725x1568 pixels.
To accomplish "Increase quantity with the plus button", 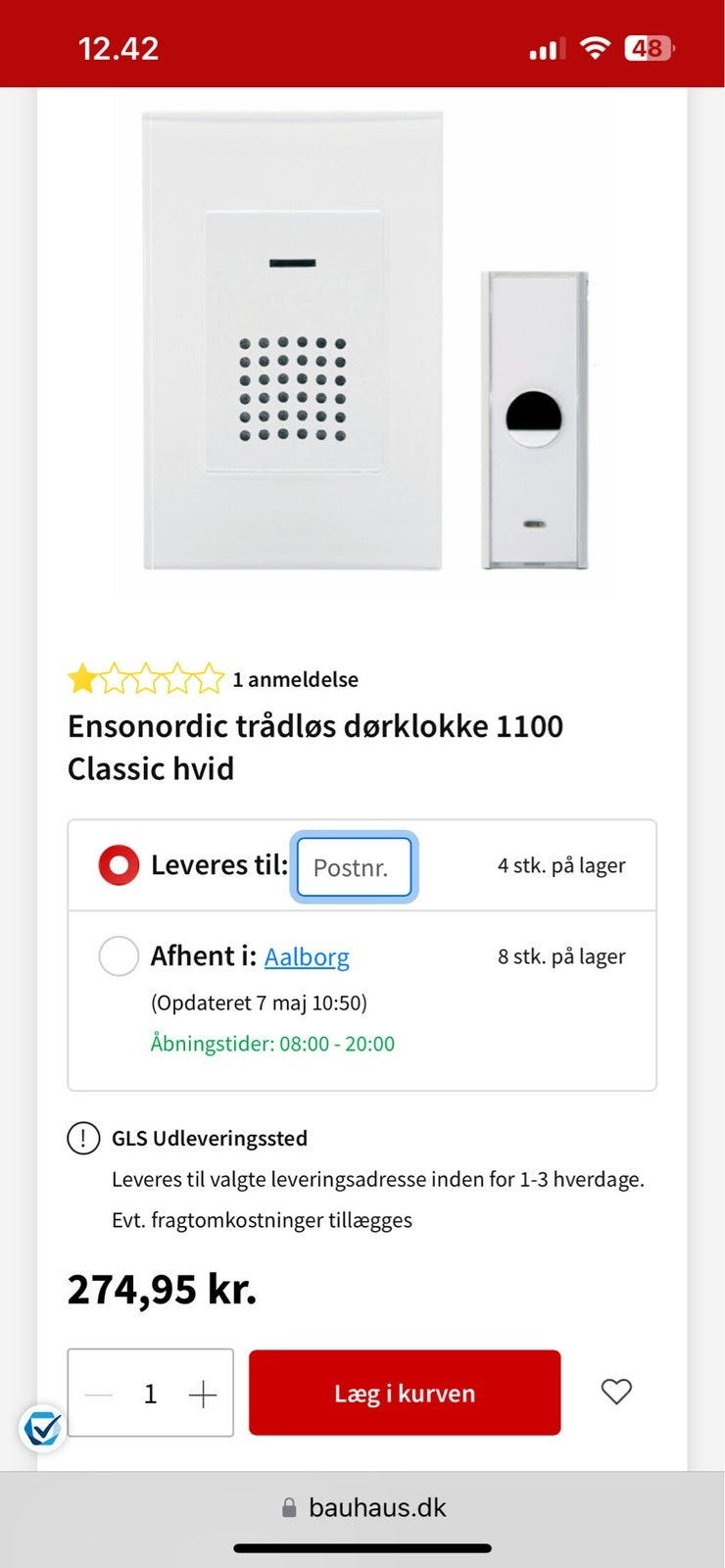I will coord(203,1394).
